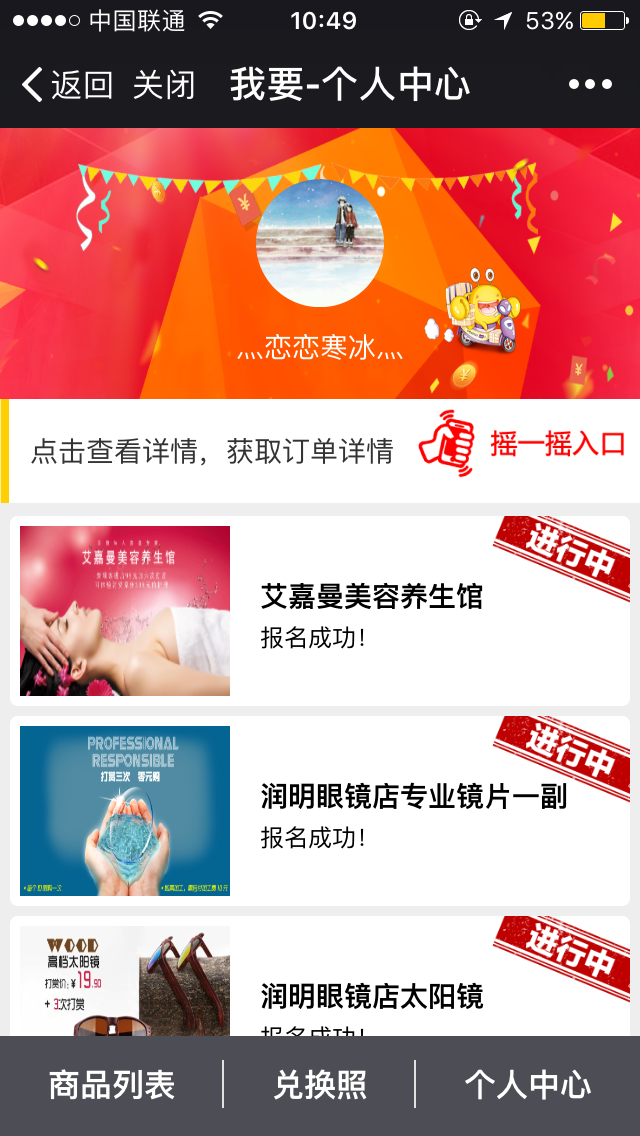Go back with the 返回 button

tap(68, 85)
